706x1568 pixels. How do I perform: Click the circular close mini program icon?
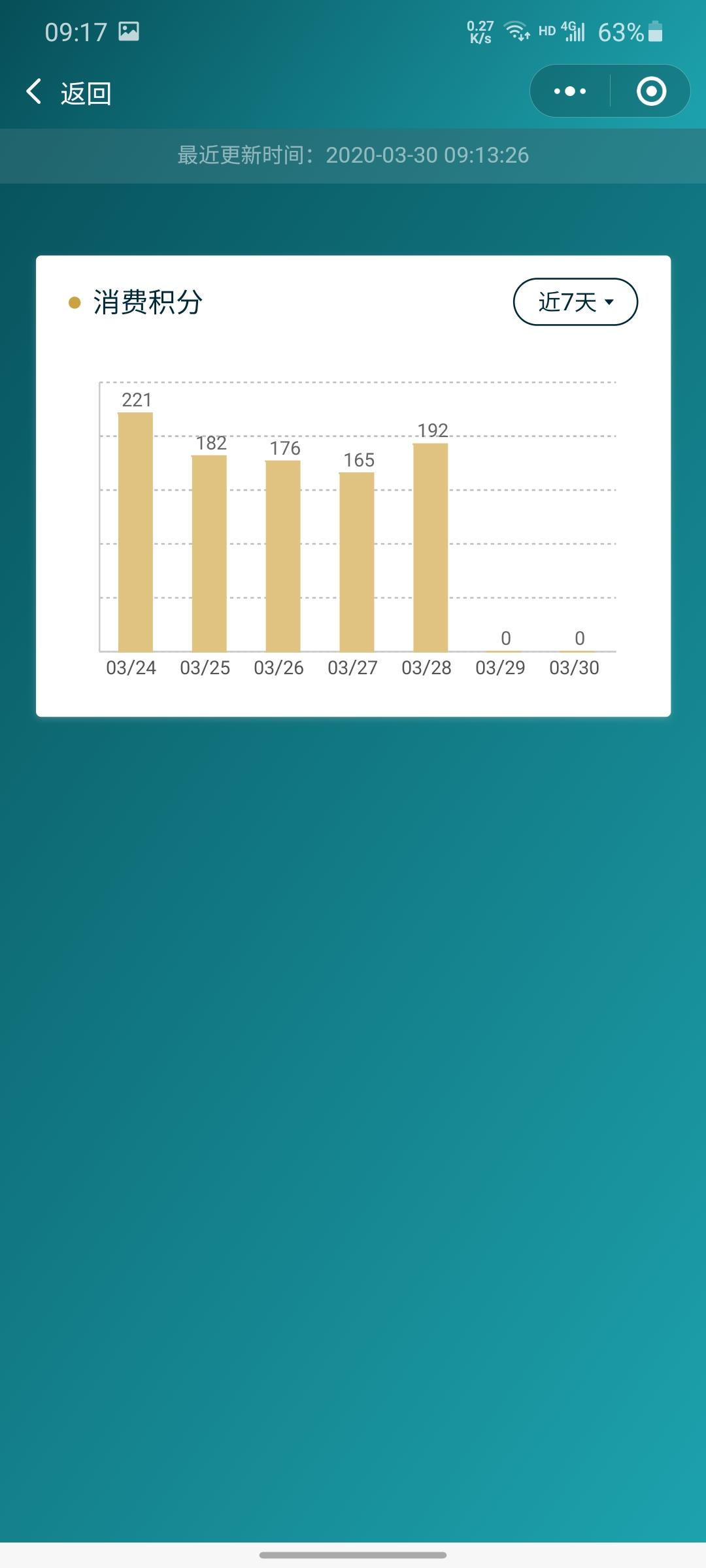pos(652,91)
